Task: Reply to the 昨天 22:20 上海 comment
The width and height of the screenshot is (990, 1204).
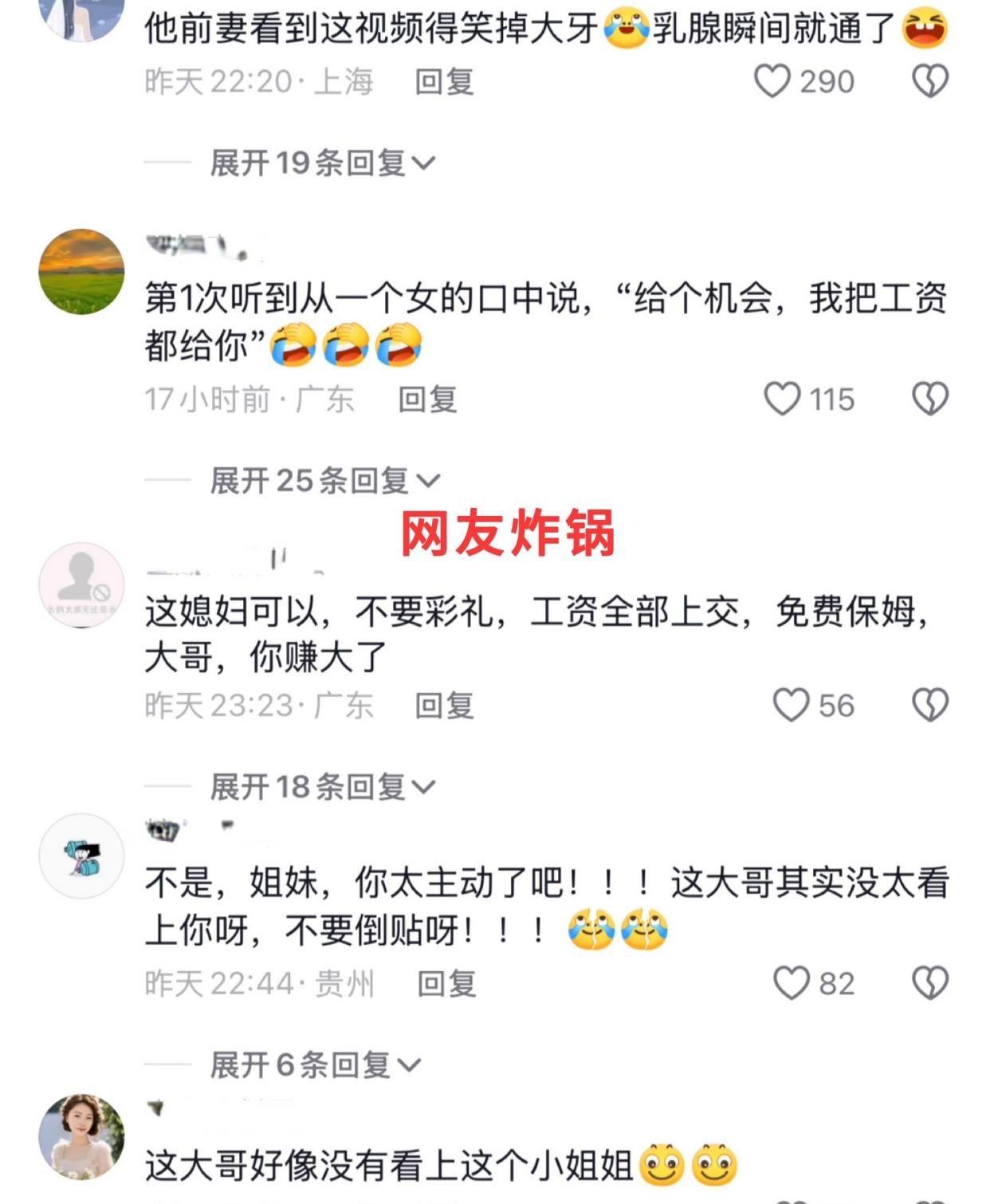Action: 444,81
